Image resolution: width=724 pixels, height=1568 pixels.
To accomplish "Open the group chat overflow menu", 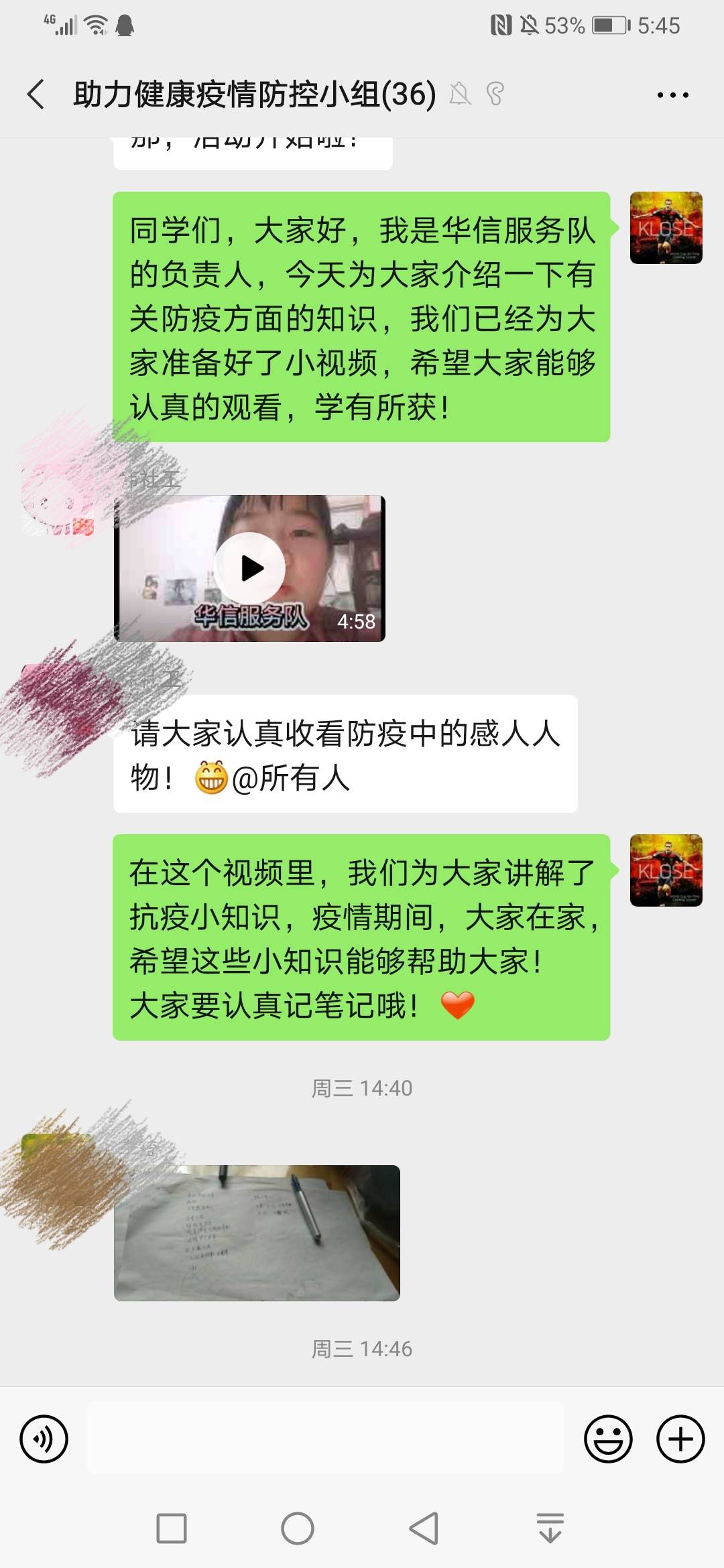I will coord(672,95).
